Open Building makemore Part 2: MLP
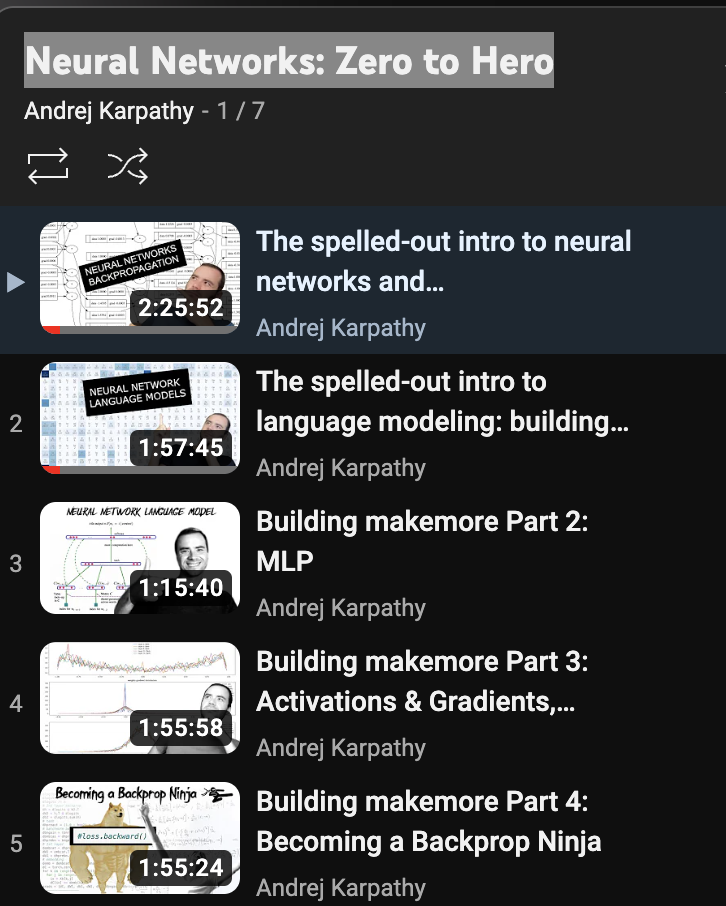726x906 pixels. [421, 541]
